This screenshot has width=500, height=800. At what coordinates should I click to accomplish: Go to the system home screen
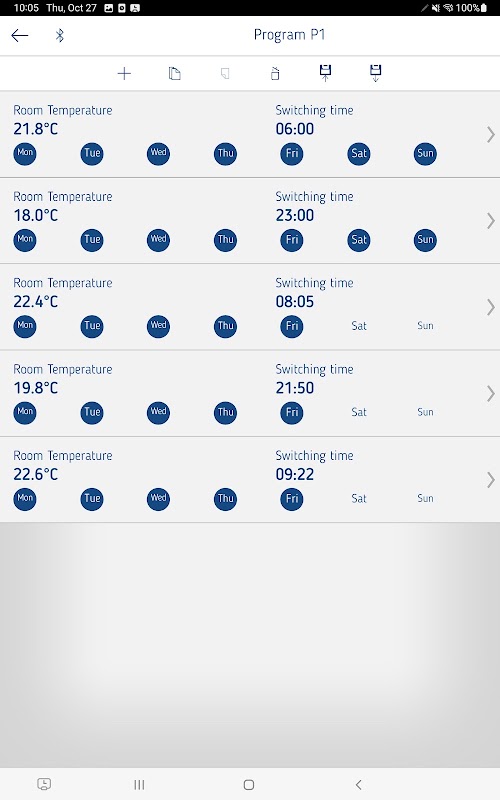tap(249, 785)
